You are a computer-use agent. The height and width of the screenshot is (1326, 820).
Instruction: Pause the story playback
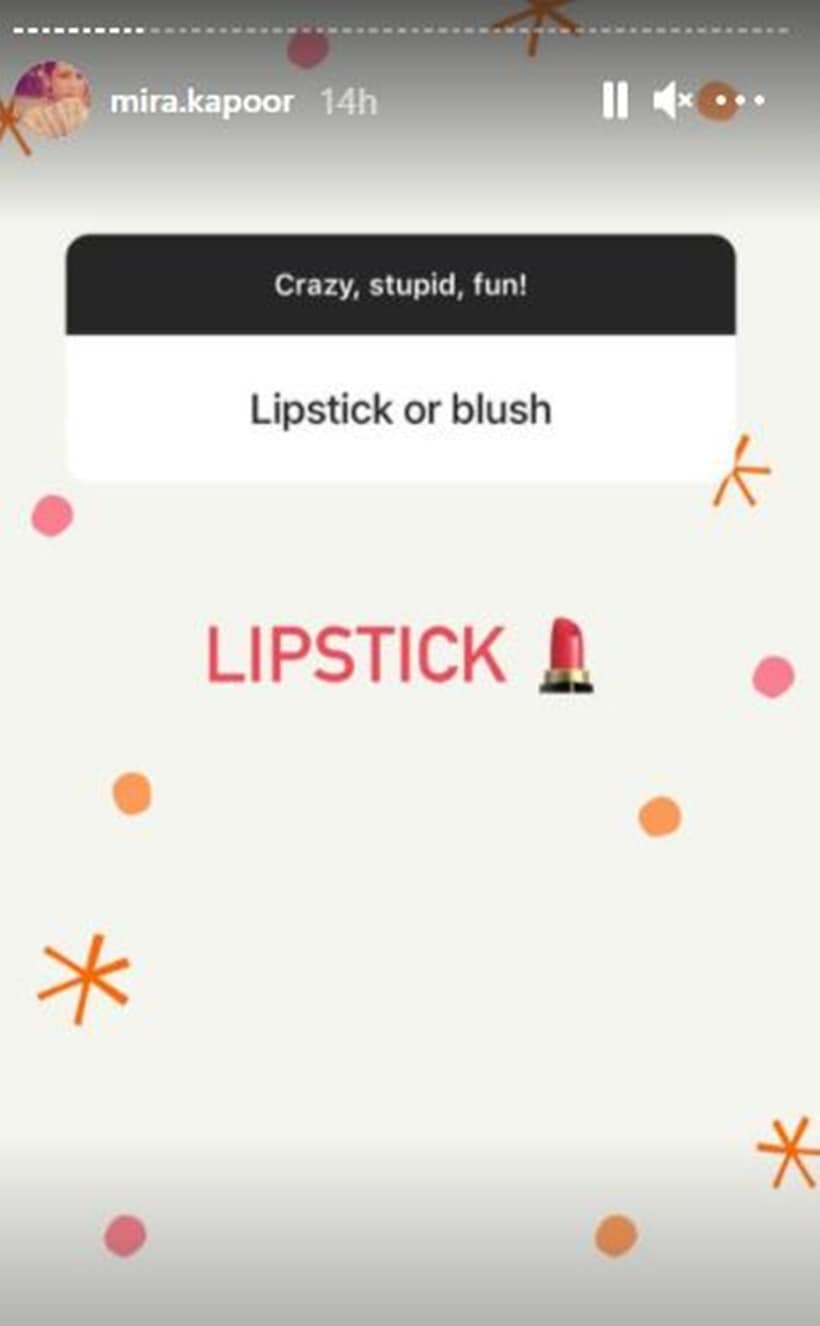[615, 101]
